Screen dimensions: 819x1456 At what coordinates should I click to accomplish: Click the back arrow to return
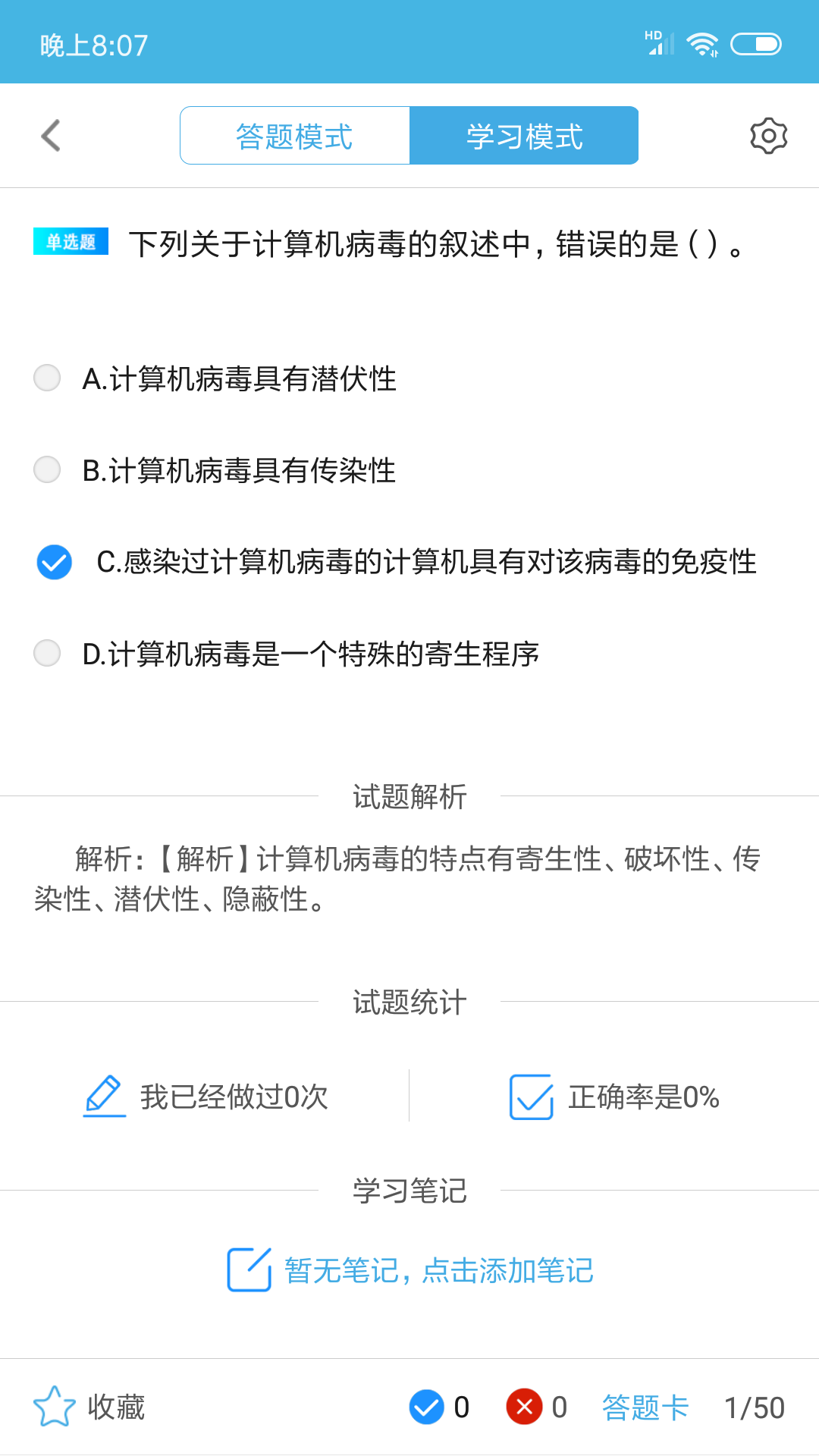point(50,135)
